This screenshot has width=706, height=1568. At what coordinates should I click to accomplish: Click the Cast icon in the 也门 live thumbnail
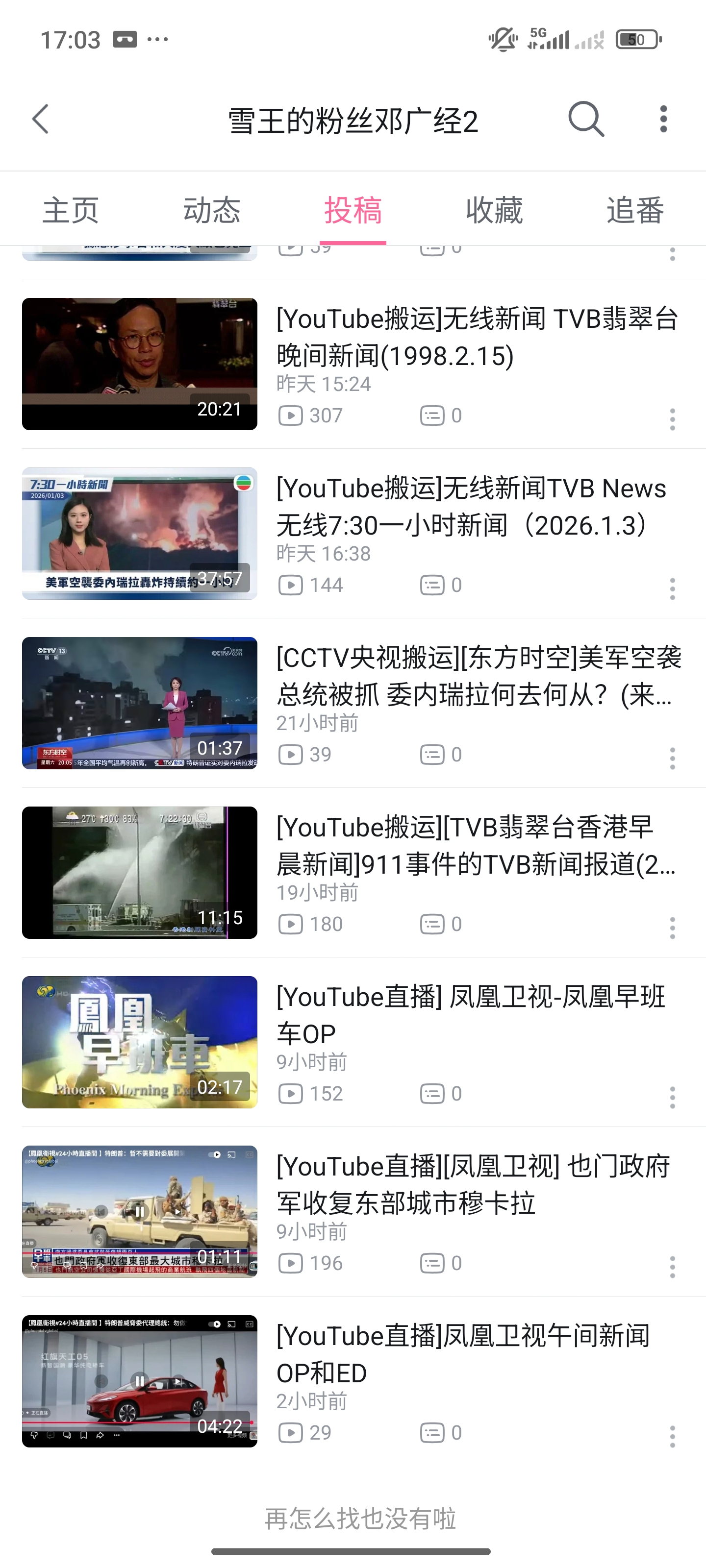click(x=231, y=1155)
